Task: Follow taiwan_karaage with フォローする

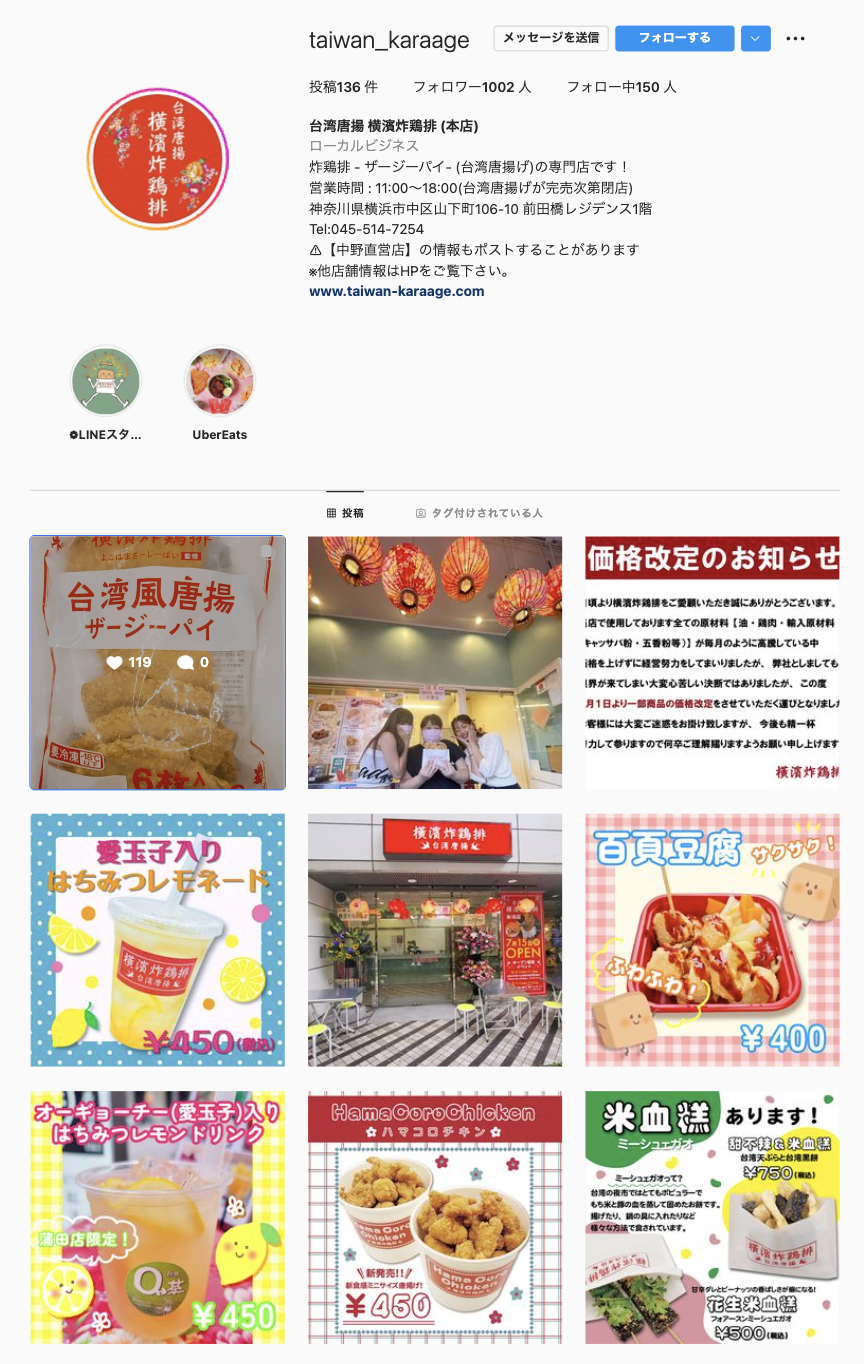Action: 674,38
